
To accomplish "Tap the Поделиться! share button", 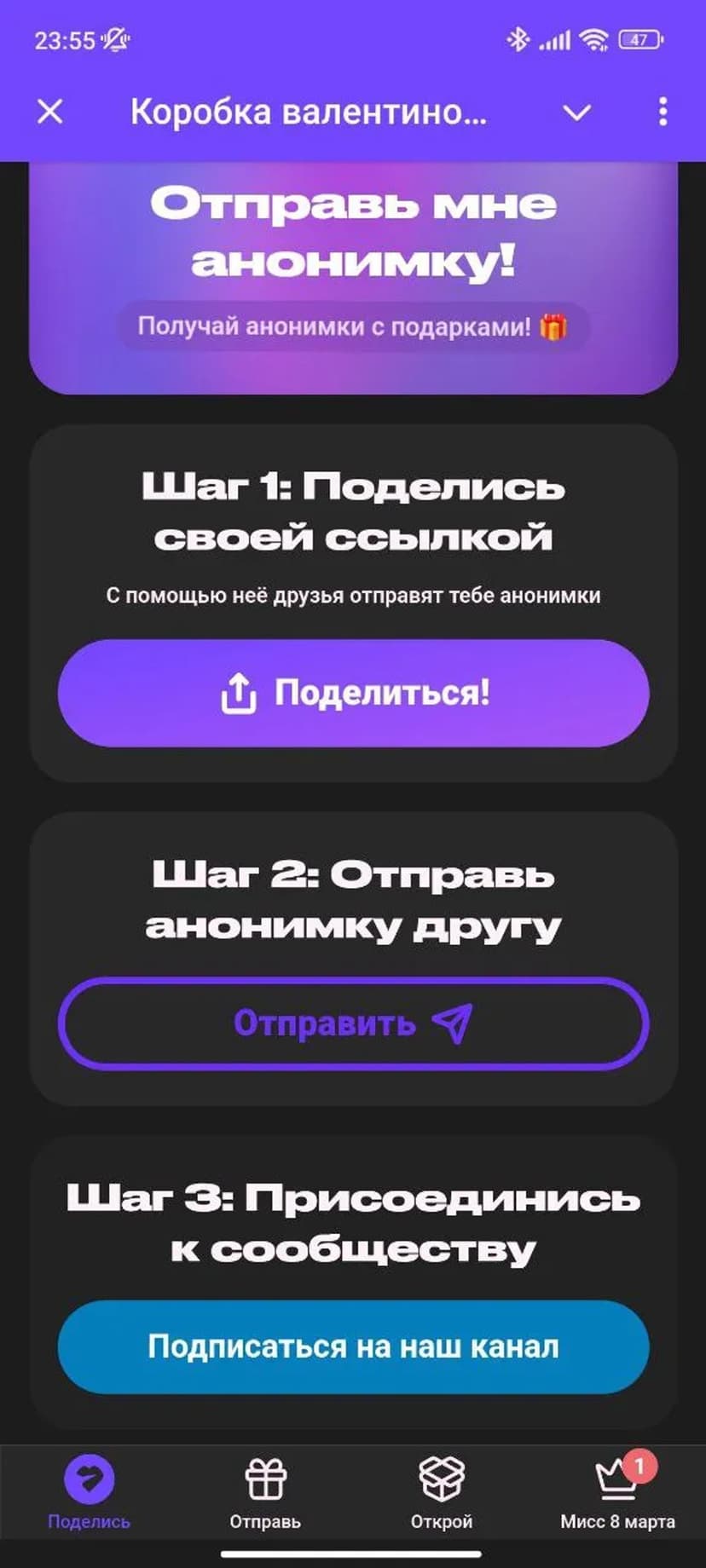I will (x=353, y=693).
